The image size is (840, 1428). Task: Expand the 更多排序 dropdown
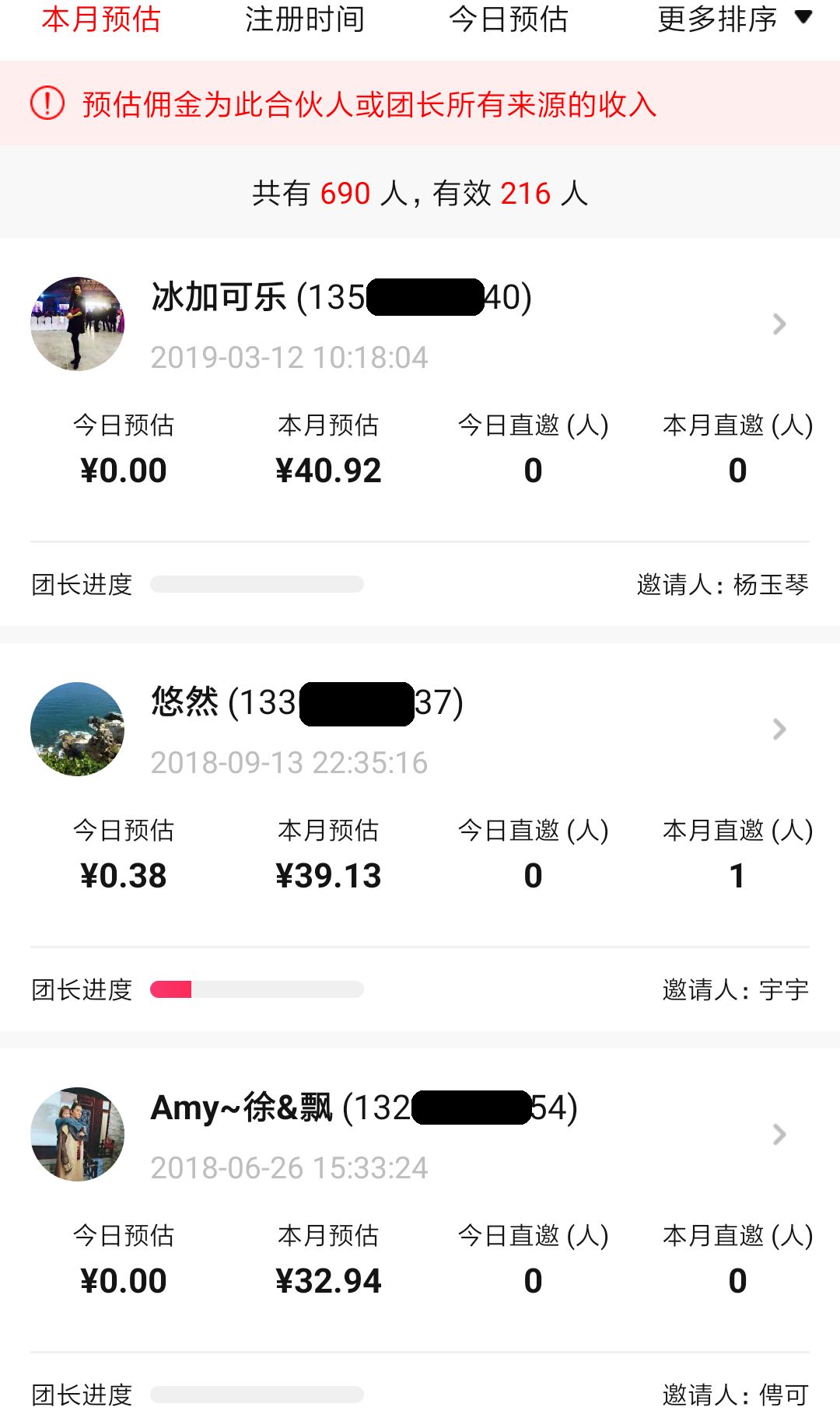(733, 19)
